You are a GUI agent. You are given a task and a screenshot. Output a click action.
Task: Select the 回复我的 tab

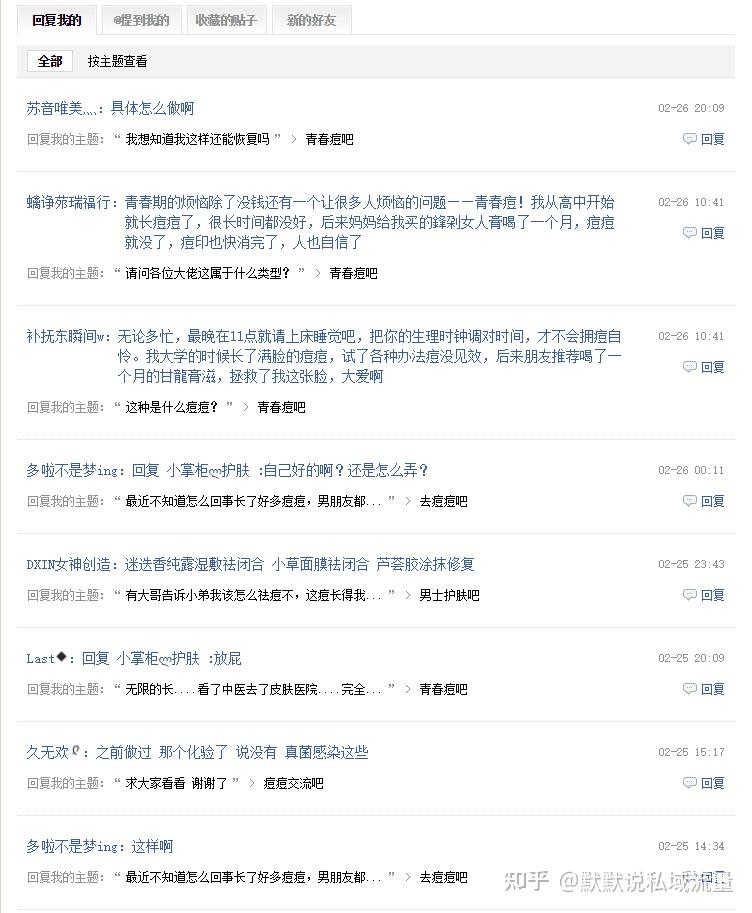point(56,20)
